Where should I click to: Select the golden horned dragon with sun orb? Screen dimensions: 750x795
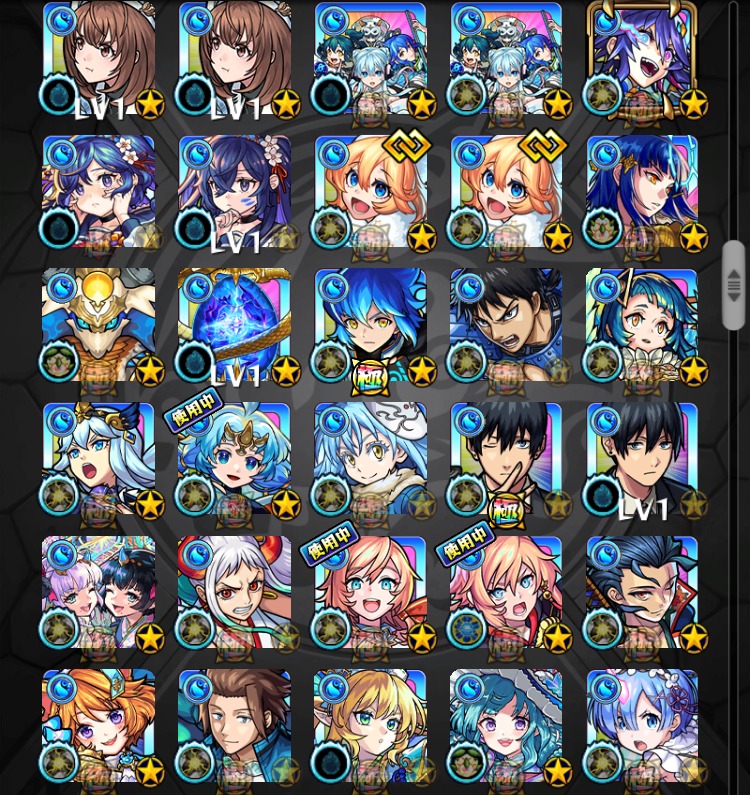click(x=99, y=325)
